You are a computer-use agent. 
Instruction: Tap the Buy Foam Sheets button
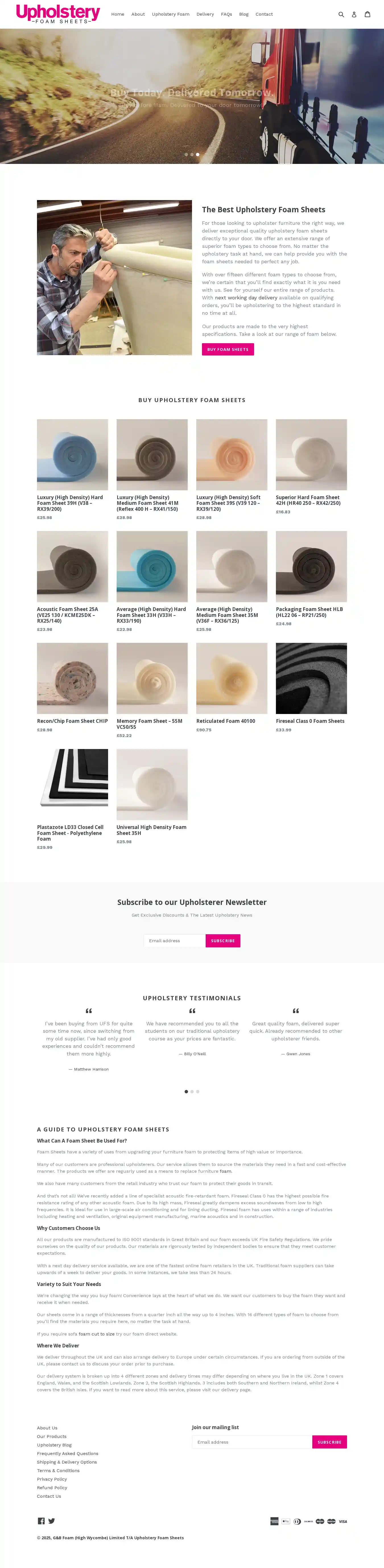pos(228,349)
